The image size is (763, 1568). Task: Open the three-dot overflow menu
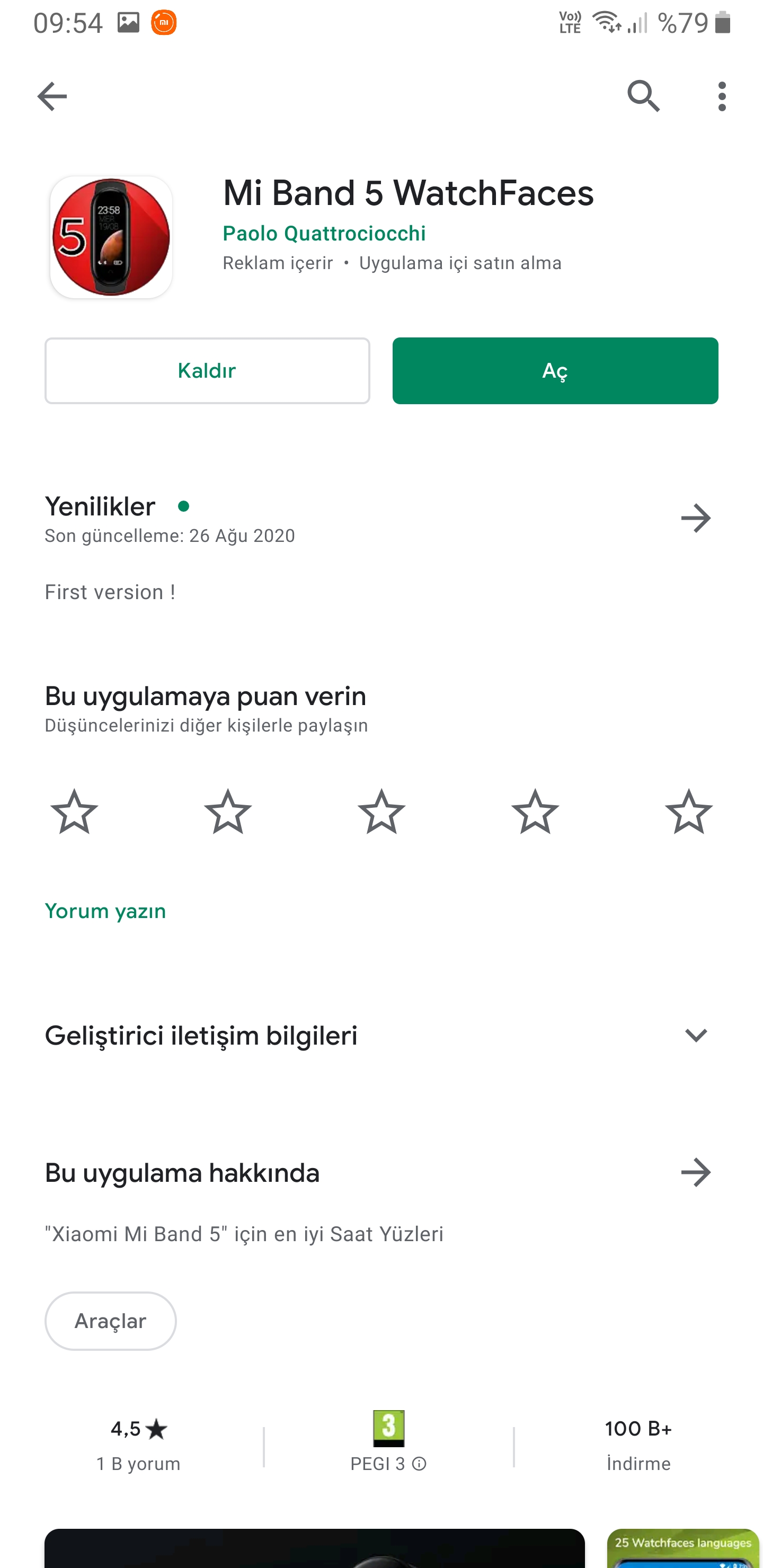[722, 96]
